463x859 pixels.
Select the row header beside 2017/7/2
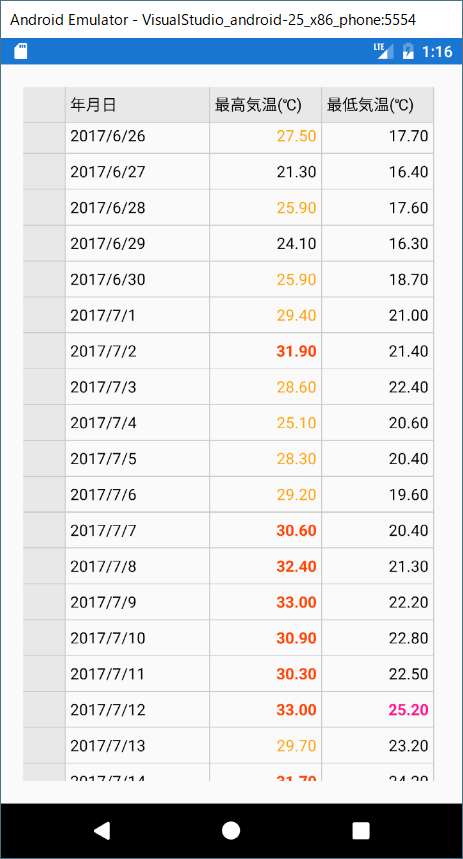44,351
